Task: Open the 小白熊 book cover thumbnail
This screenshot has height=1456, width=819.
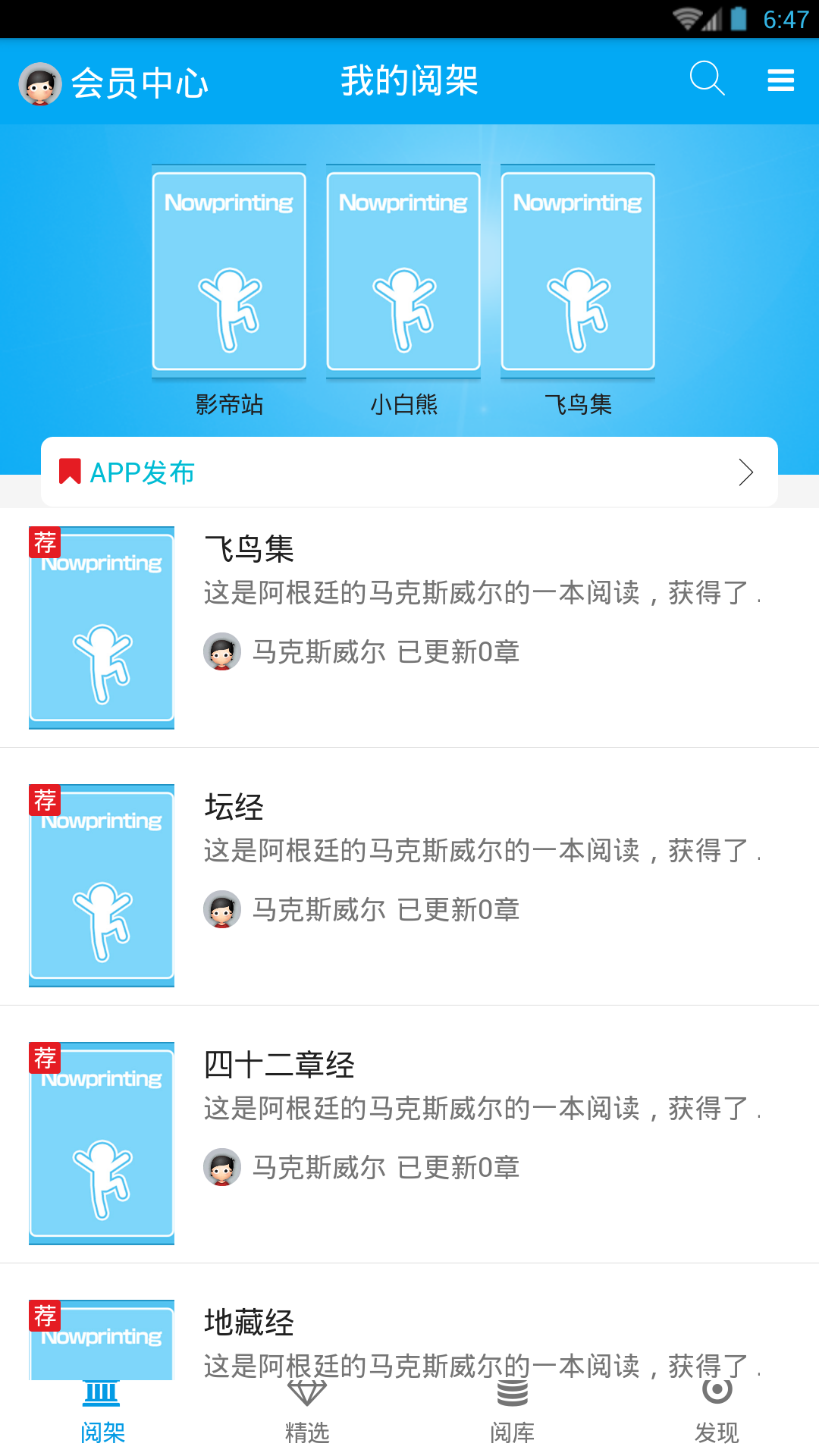Action: 403,271
